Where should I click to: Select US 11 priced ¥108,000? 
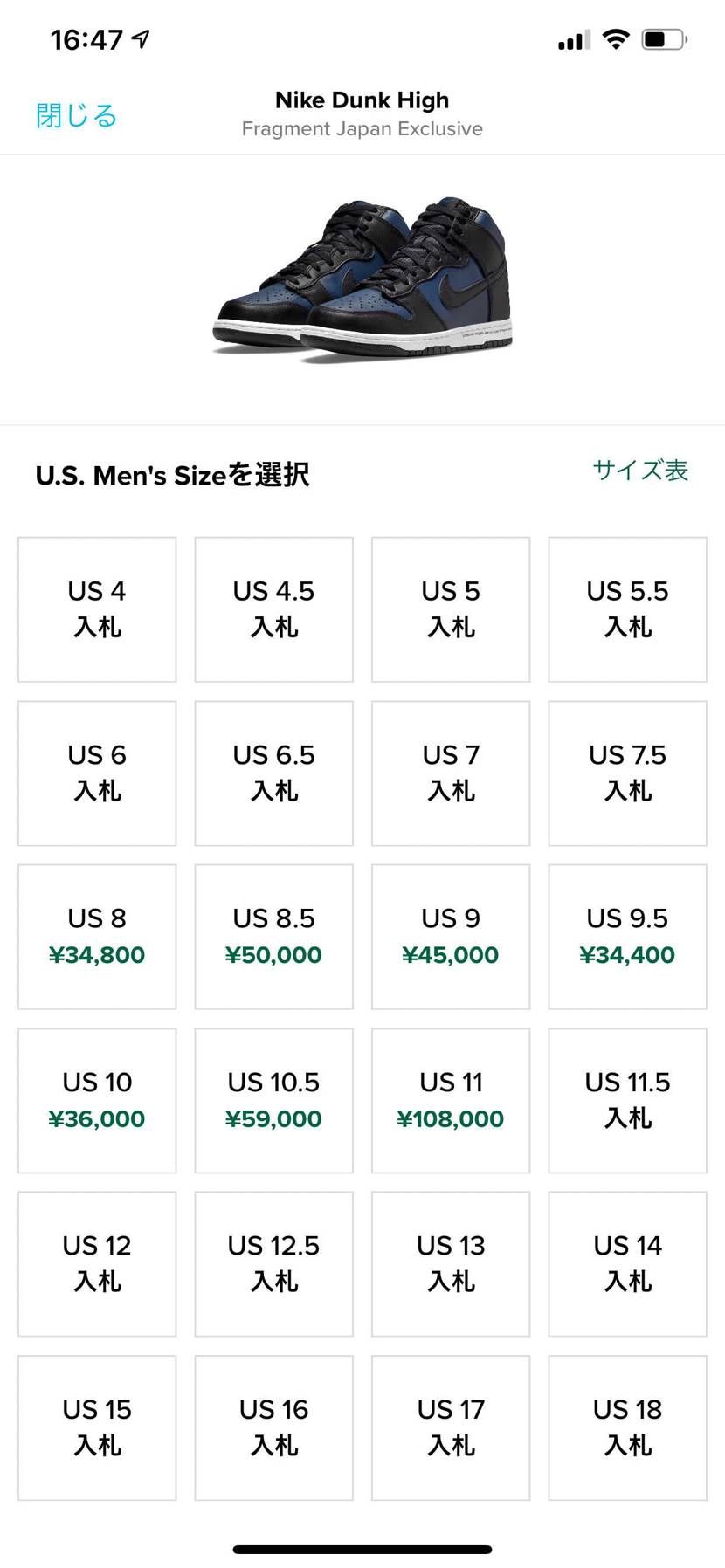[450, 1100]
